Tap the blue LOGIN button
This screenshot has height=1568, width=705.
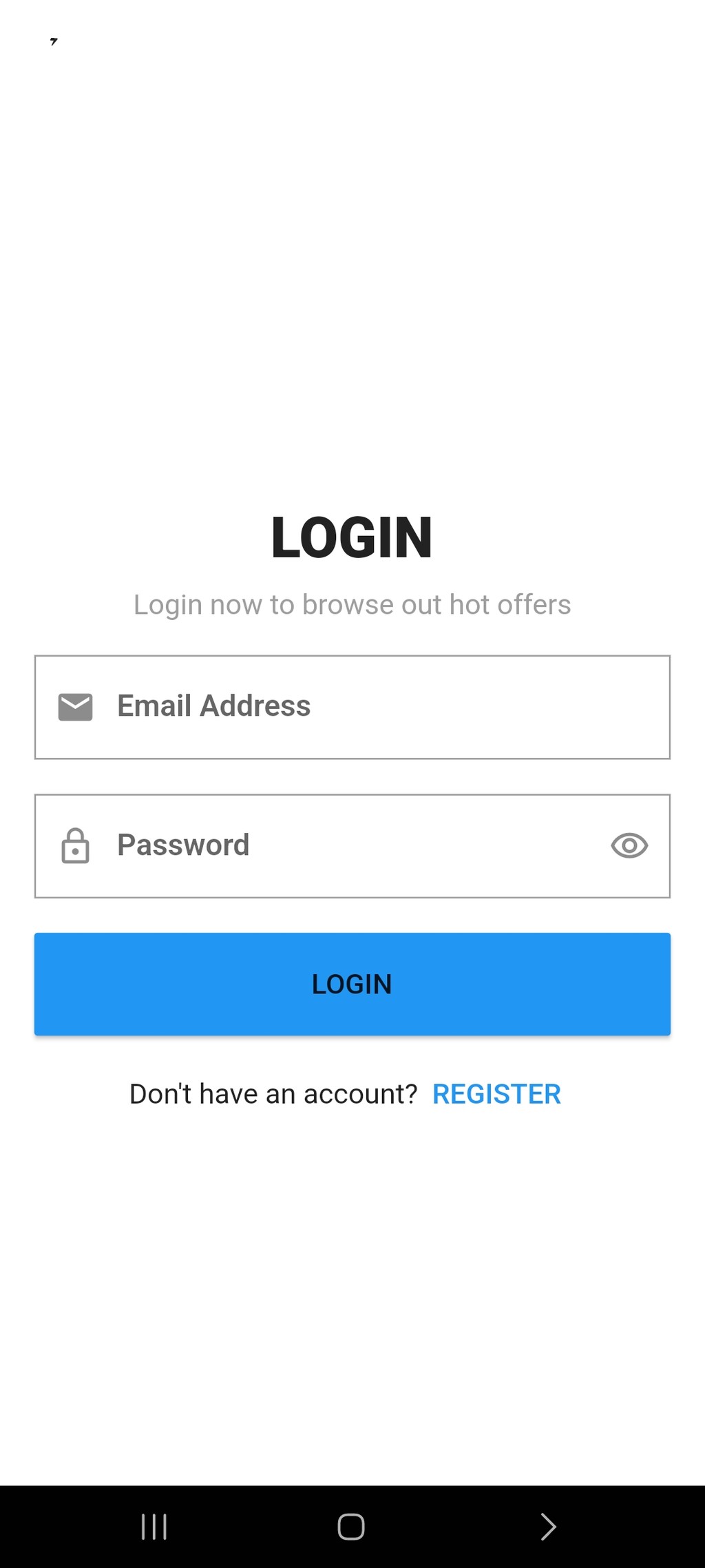coord(352,984)
